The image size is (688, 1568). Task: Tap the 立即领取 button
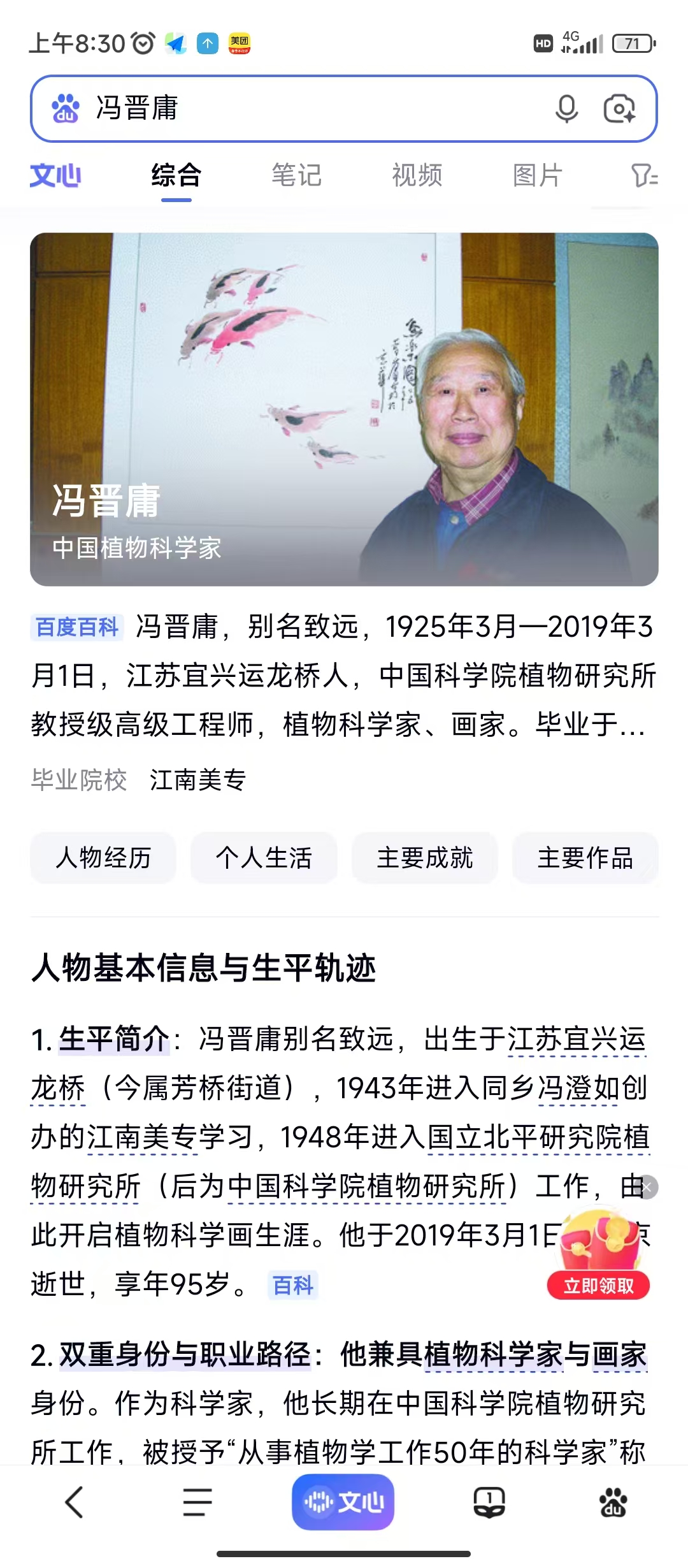coord(598,1286)
